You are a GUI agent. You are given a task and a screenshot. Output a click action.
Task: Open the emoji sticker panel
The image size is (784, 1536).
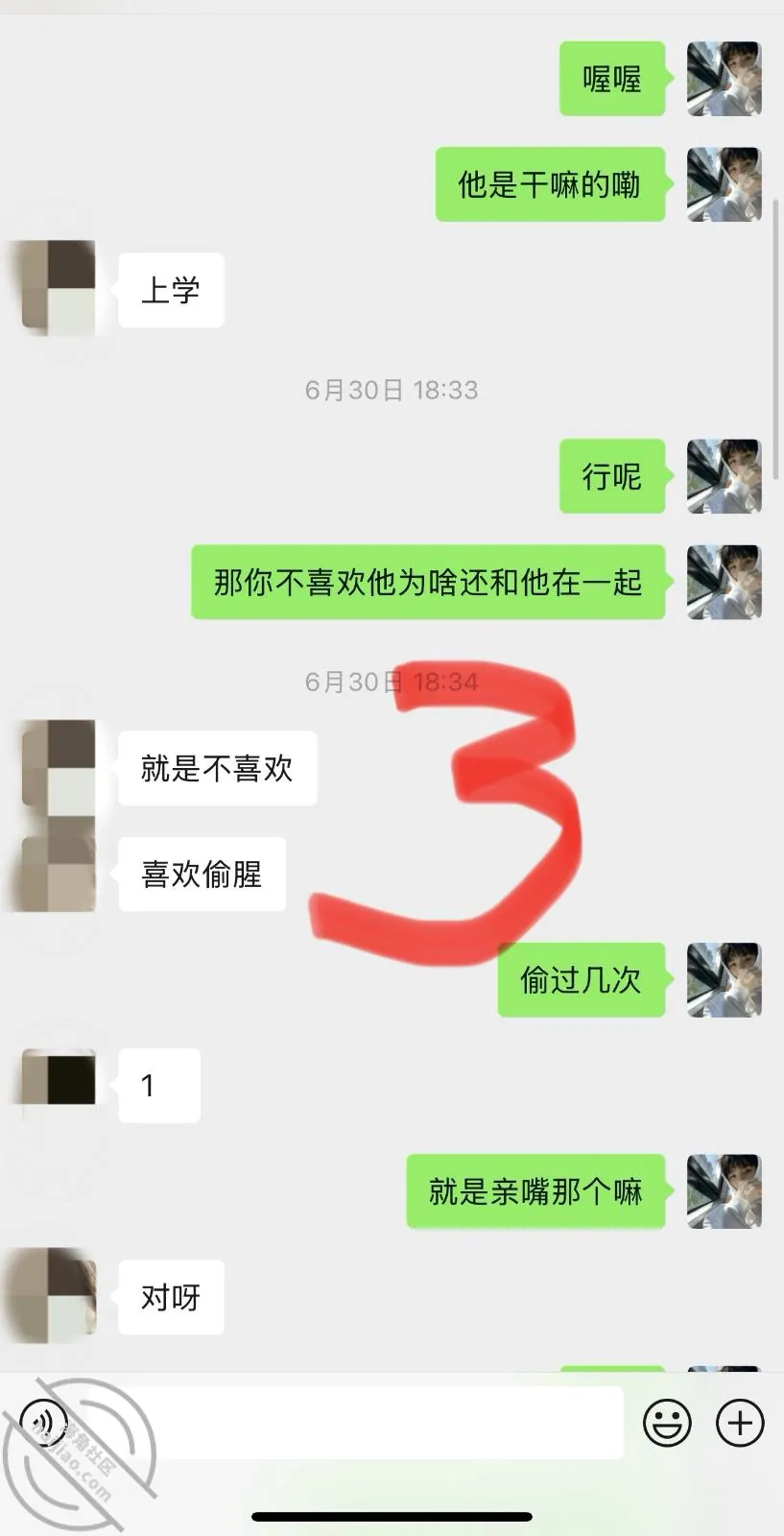[x=667, y=1422]
